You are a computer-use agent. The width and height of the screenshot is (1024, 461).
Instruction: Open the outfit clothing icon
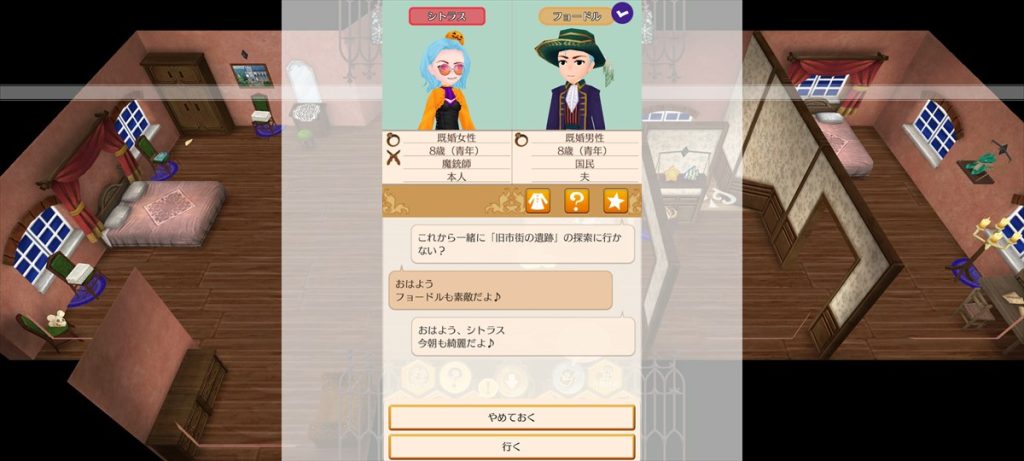pos(538,200)
